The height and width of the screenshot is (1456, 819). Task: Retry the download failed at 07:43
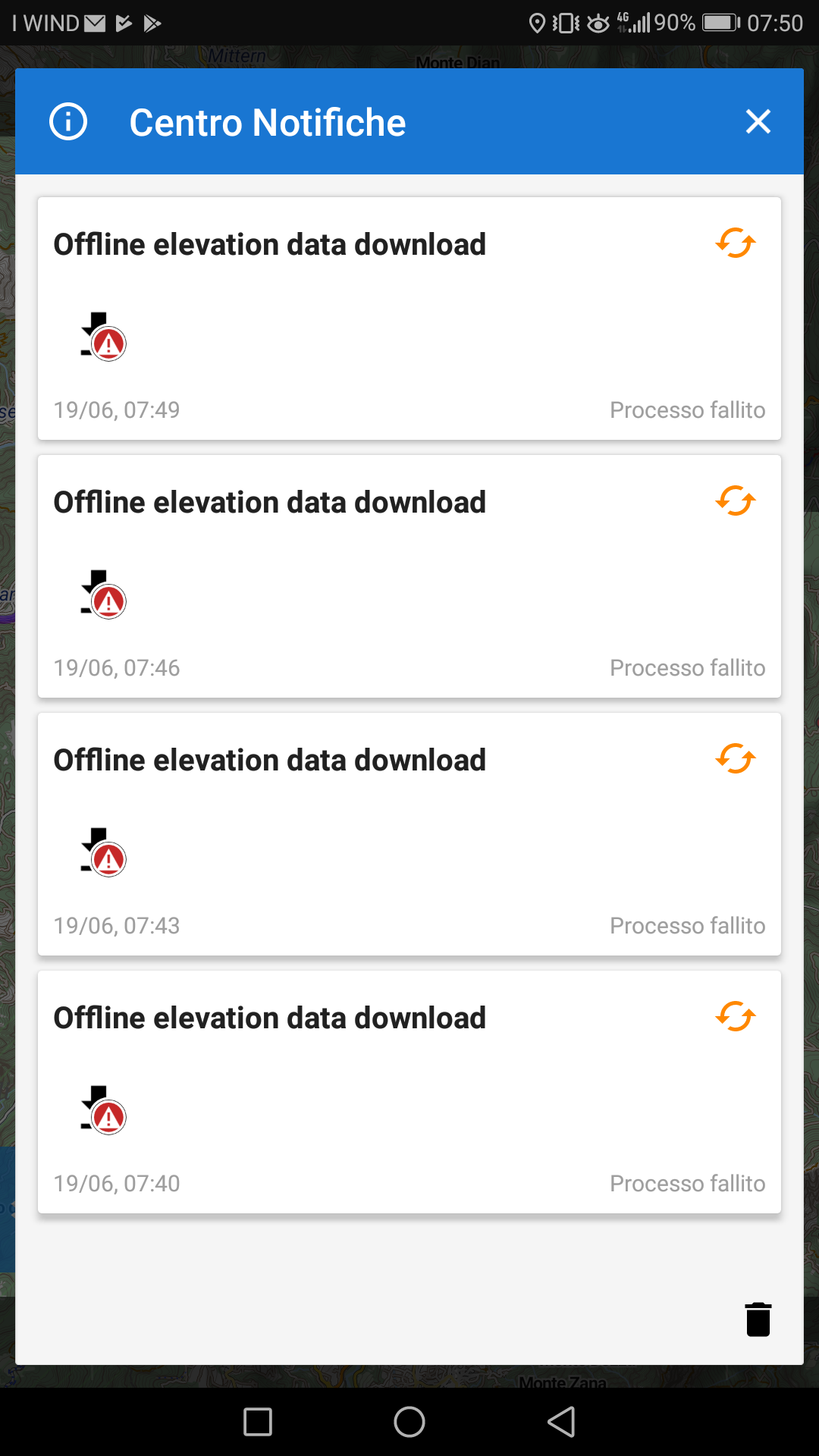735,759
